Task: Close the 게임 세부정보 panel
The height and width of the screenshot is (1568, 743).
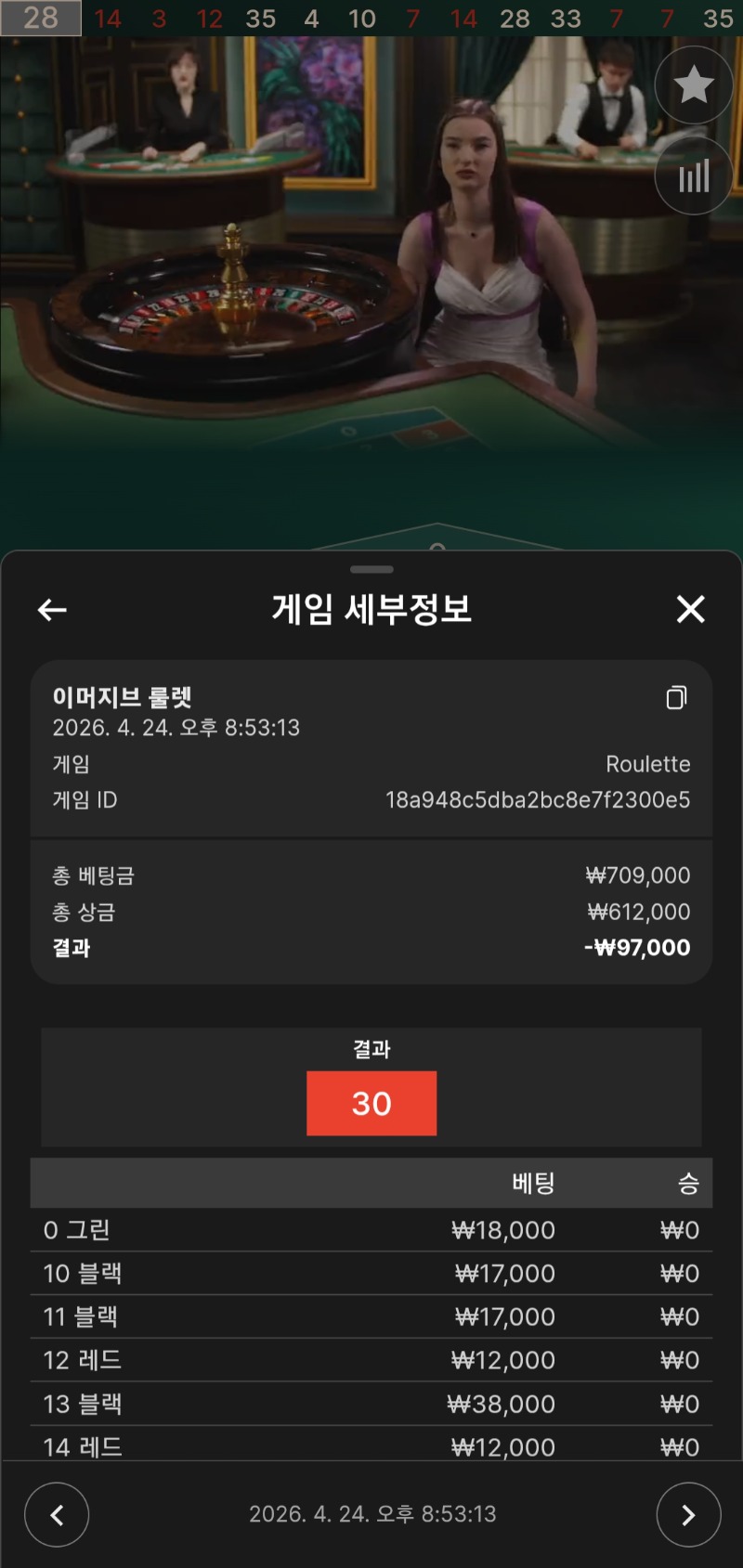Action: [x=690, y=609]
